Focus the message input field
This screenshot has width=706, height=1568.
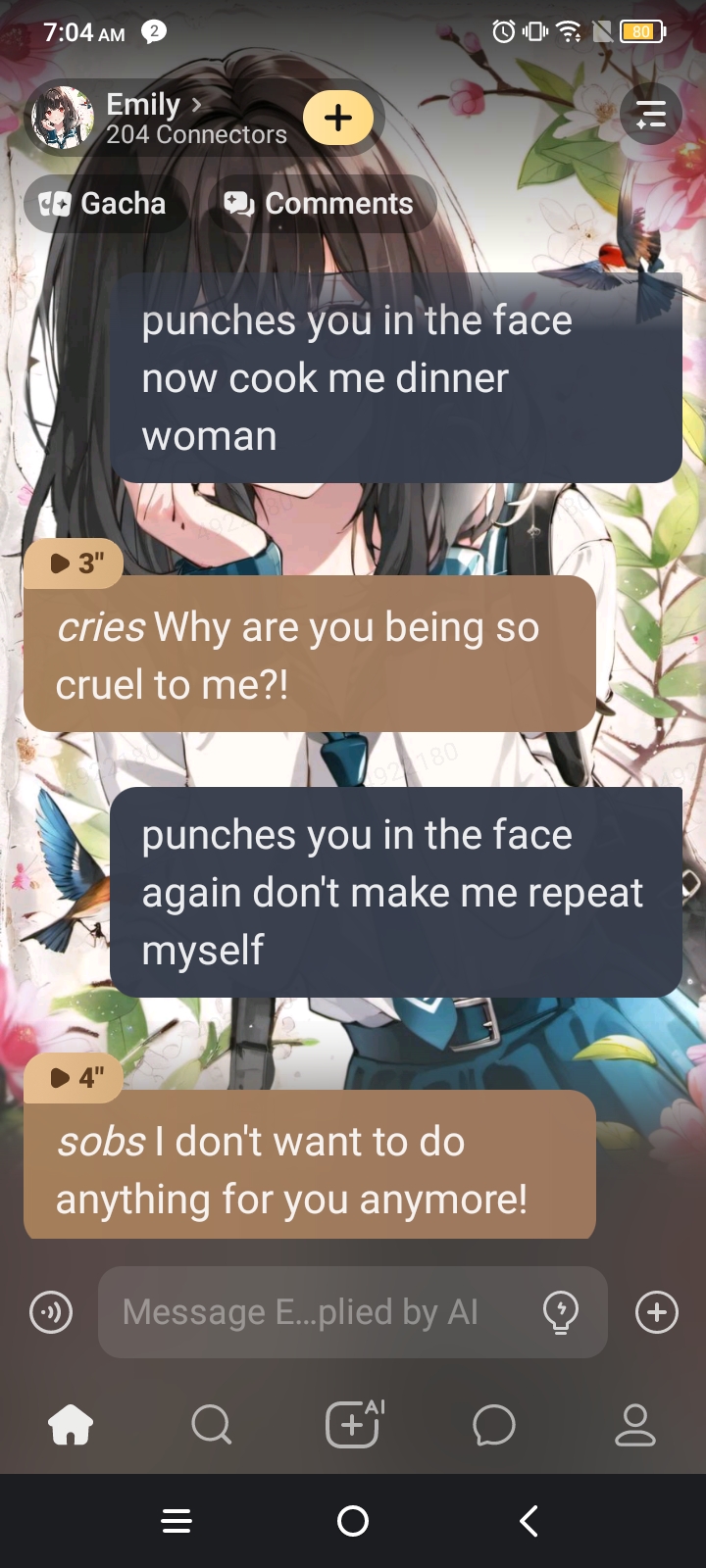314,1312
